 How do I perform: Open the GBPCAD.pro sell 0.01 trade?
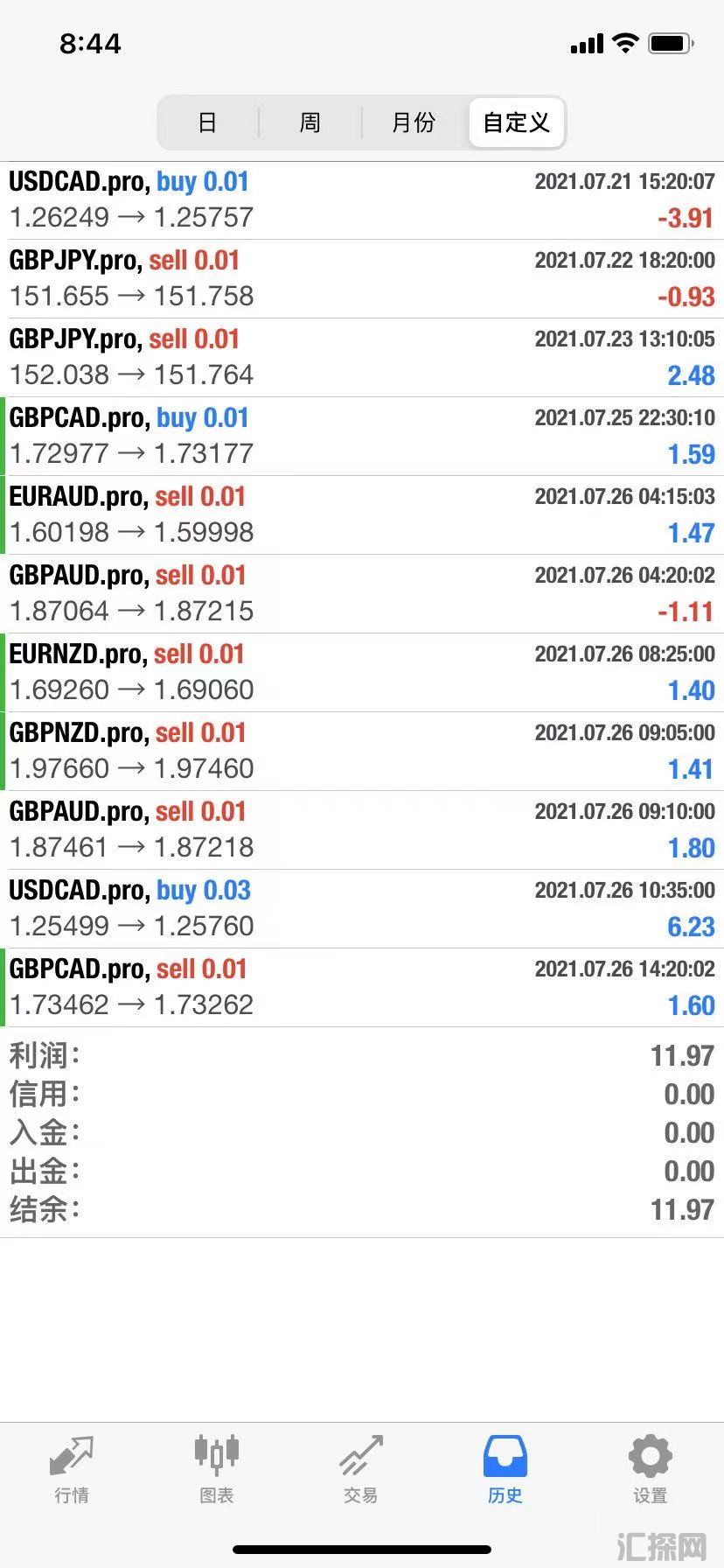[362, 988]
